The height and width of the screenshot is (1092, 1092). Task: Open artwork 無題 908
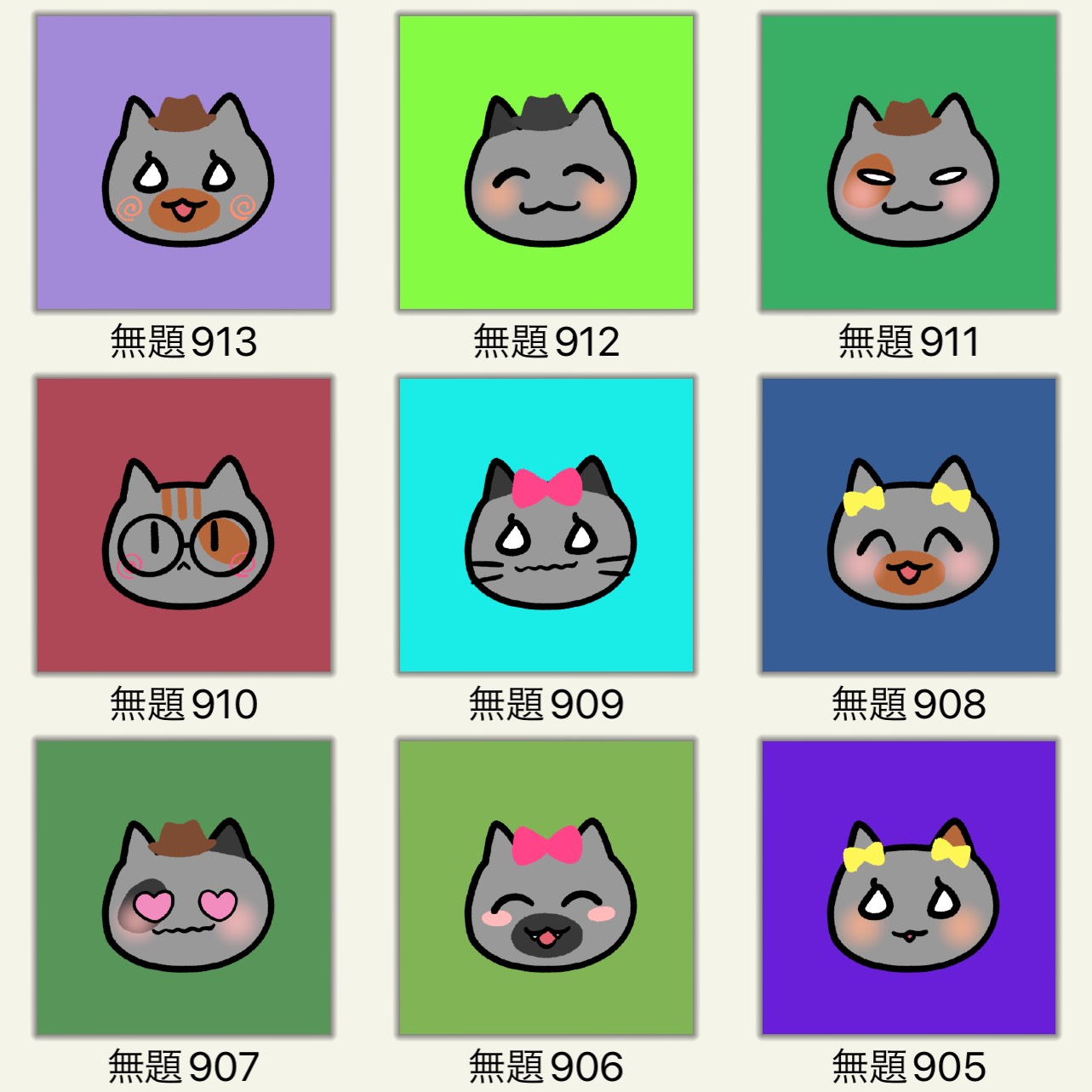pos(909,525)
